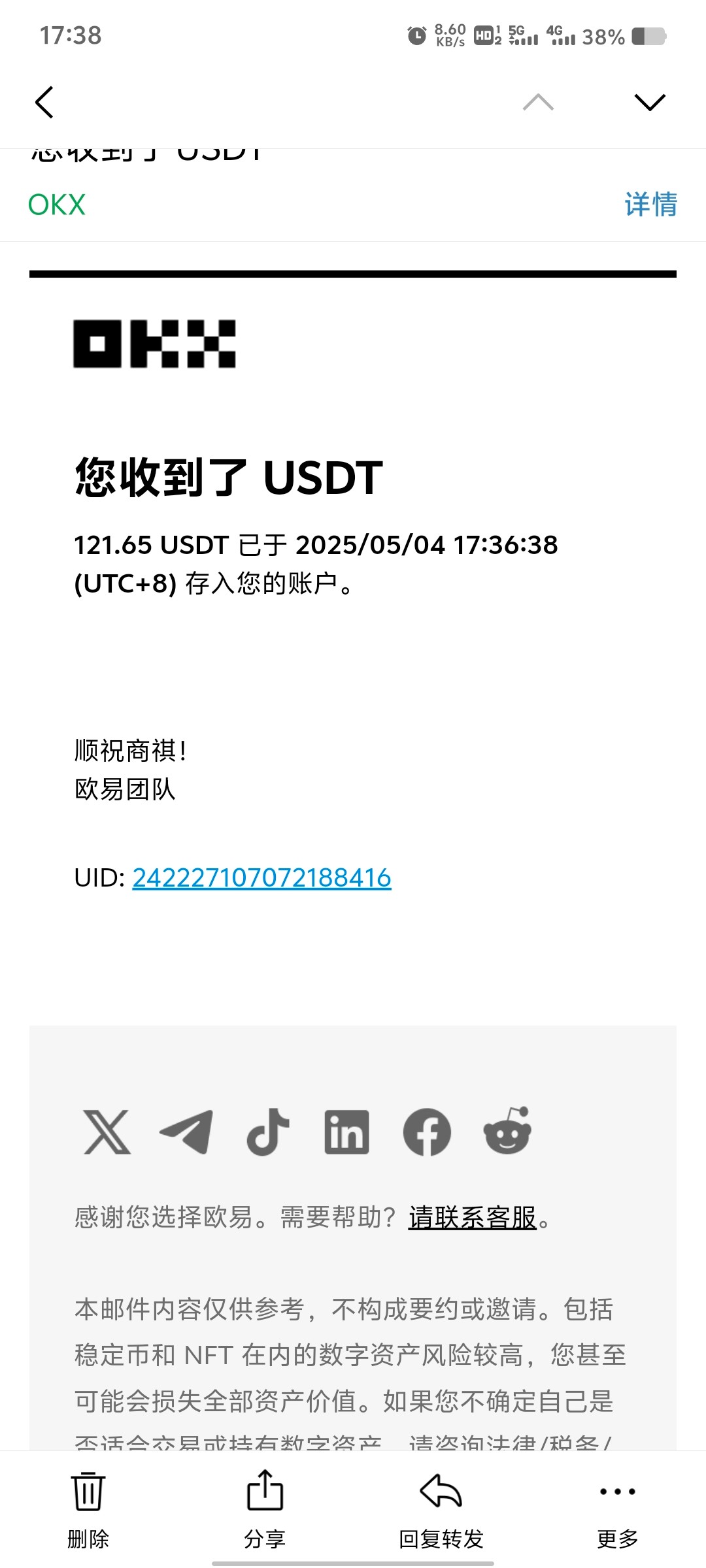
Task: Open the UID number link
Action: (x=261, y=877)
